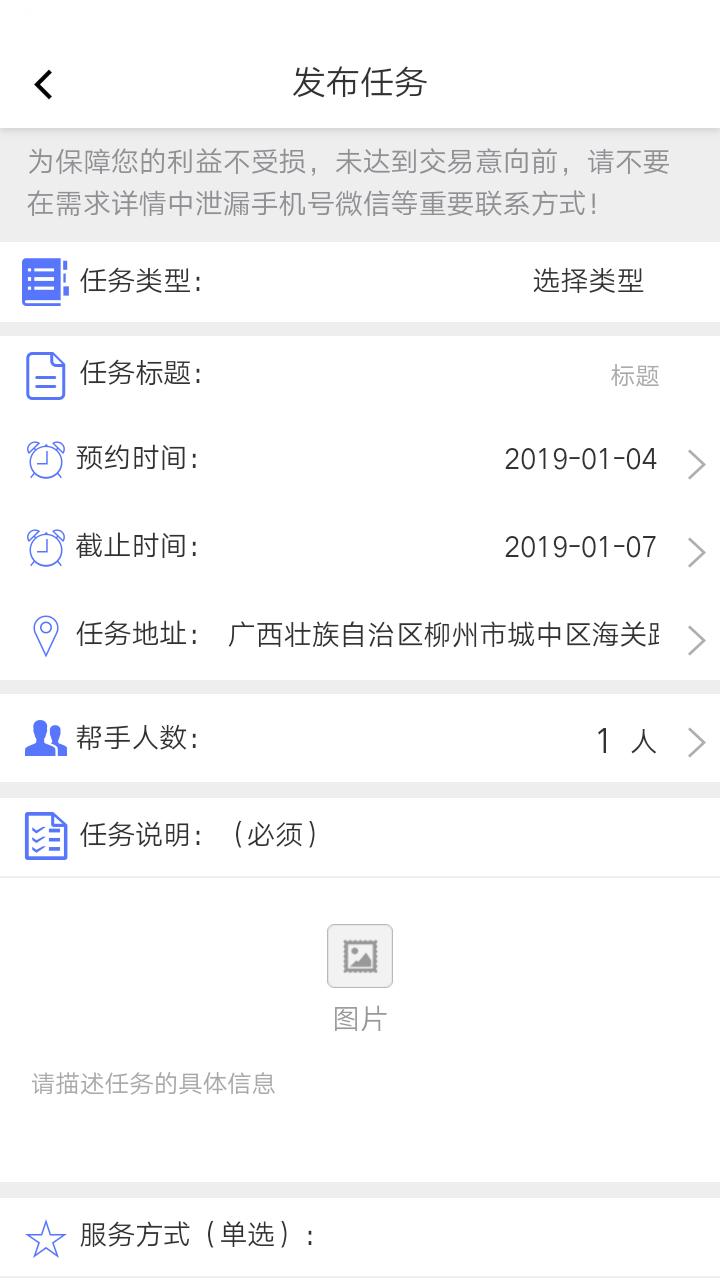Click the document icon beside 任务标题
The image size is (720, 1280).
44,375
